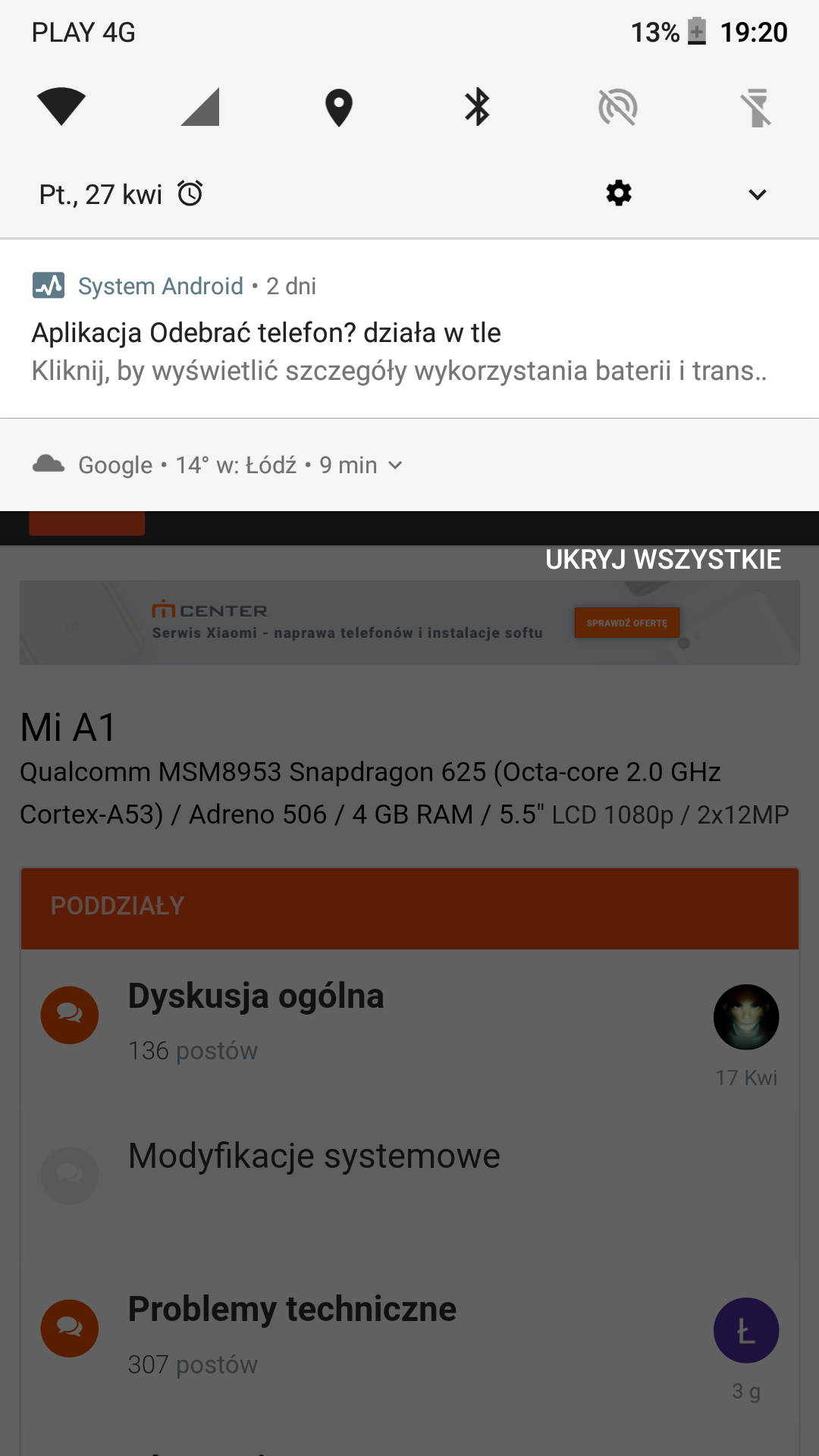Expand the quick settings panel
819x1456 pixels.
pos(757,194)
